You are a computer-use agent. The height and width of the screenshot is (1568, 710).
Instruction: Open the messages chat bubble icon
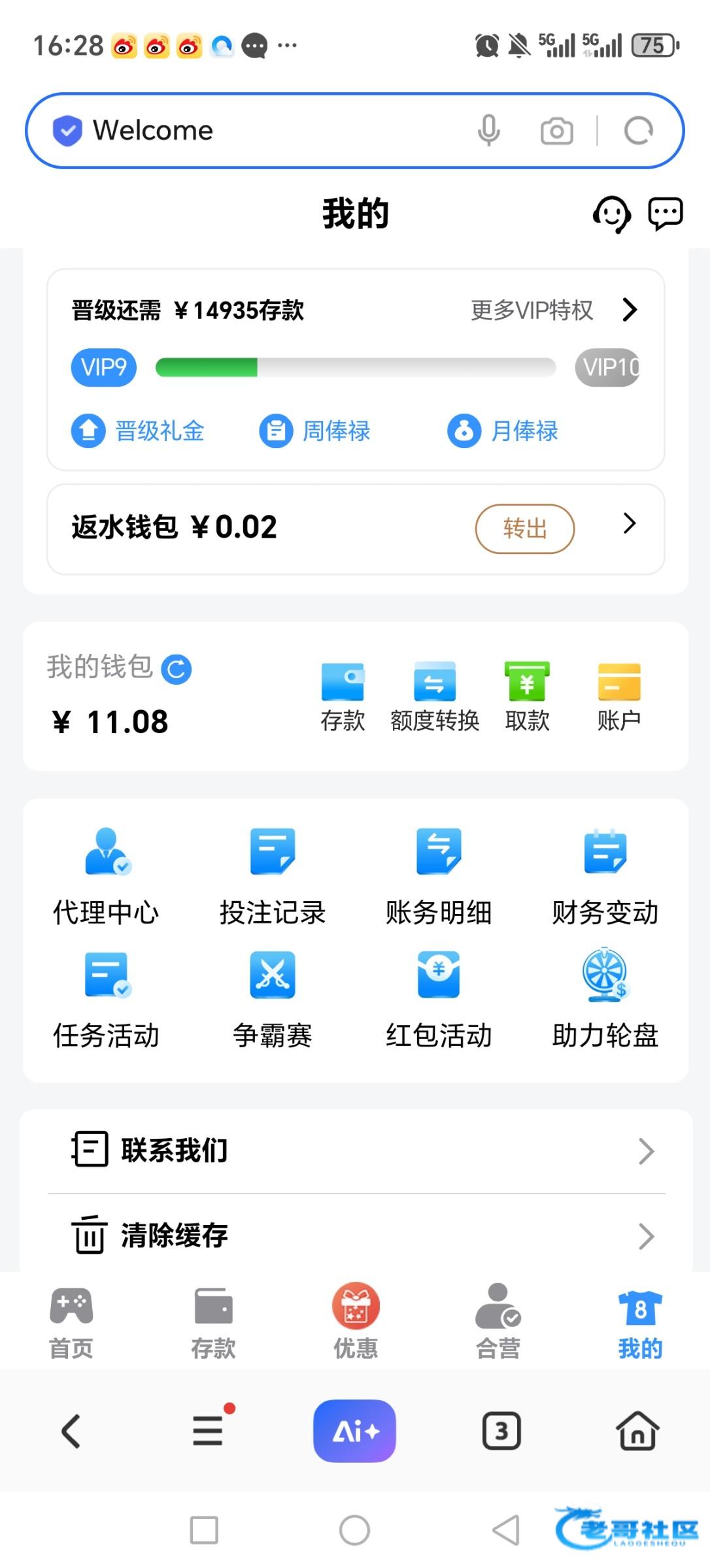665,214
